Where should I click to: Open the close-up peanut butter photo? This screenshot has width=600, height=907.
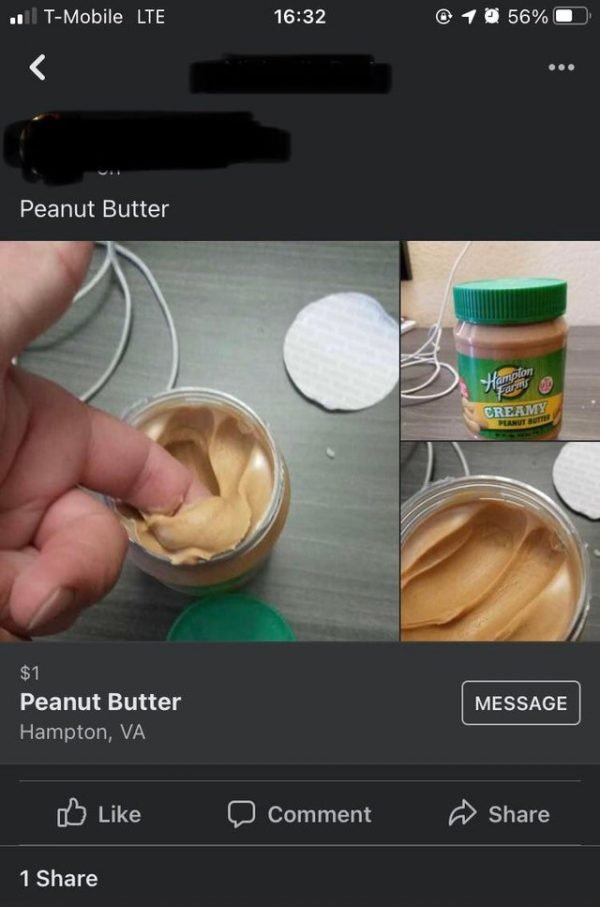tap(500, 541)
